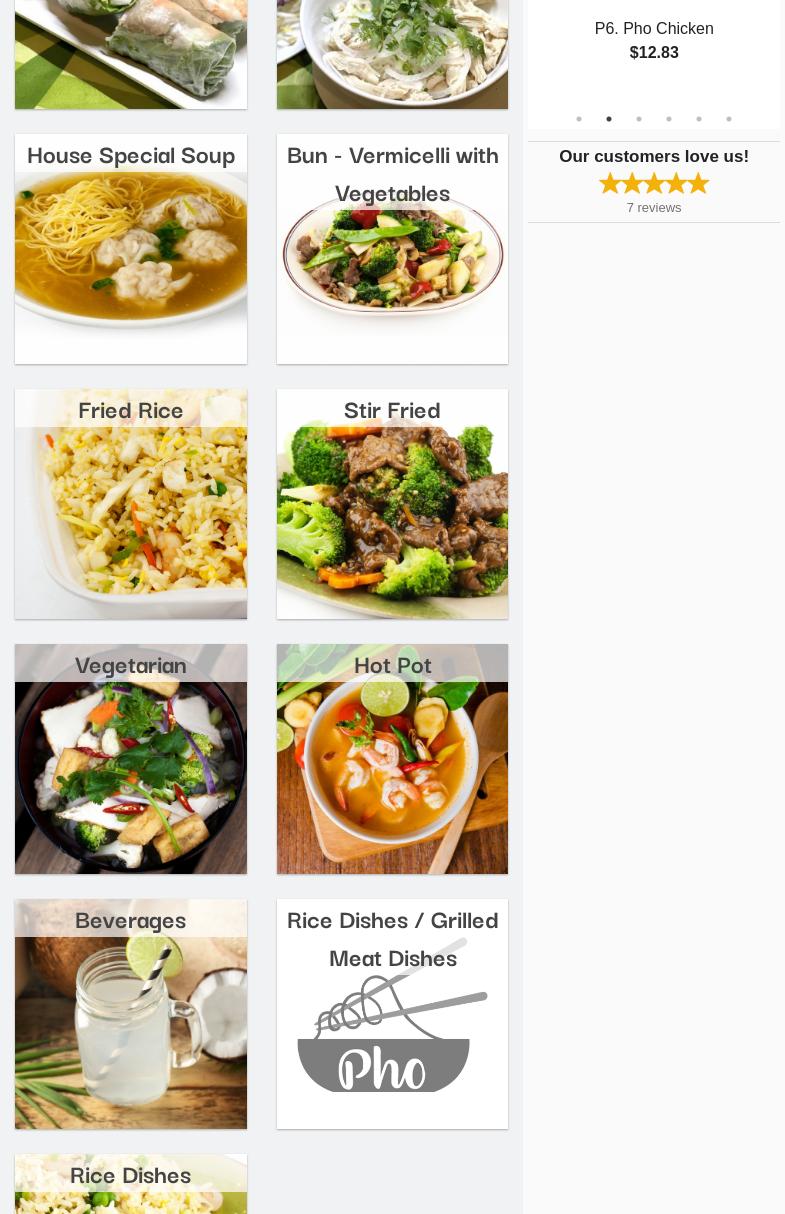Read the 7 reviews
The width and height of the screenshot is (785, 1214).
click(x=654, y=207)
